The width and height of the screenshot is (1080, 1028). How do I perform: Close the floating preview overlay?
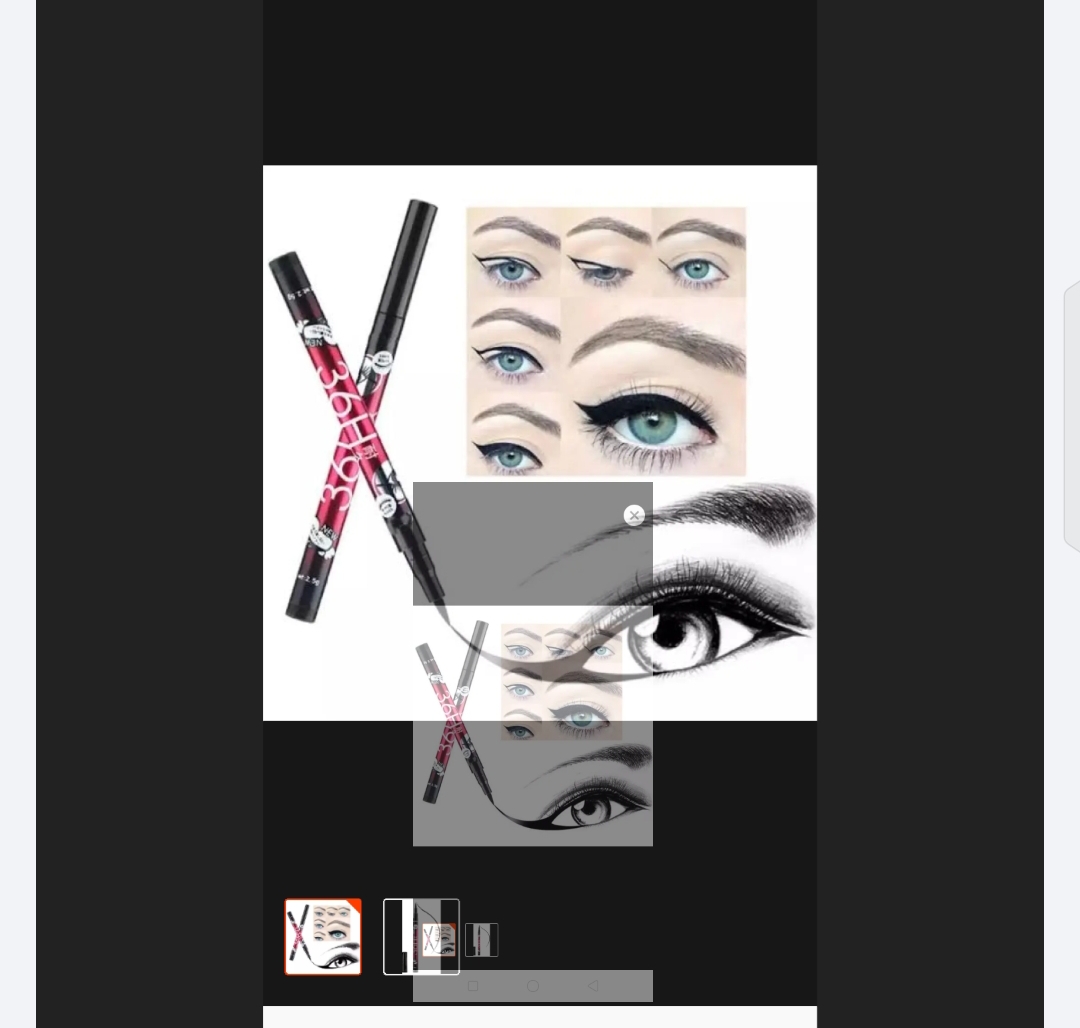pyautogui.click(x=634, y=515)
